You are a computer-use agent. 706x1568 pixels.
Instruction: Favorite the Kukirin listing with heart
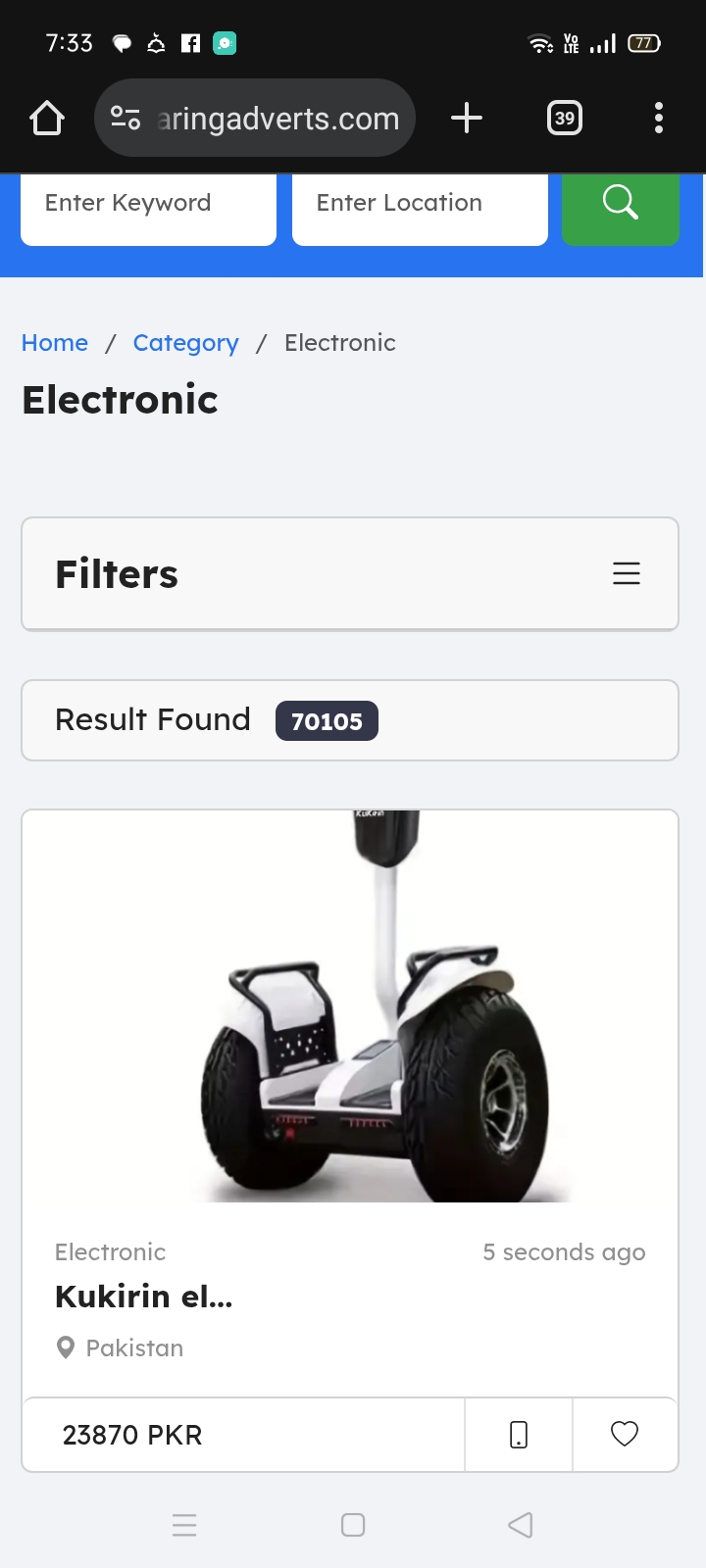(625, 1435)
